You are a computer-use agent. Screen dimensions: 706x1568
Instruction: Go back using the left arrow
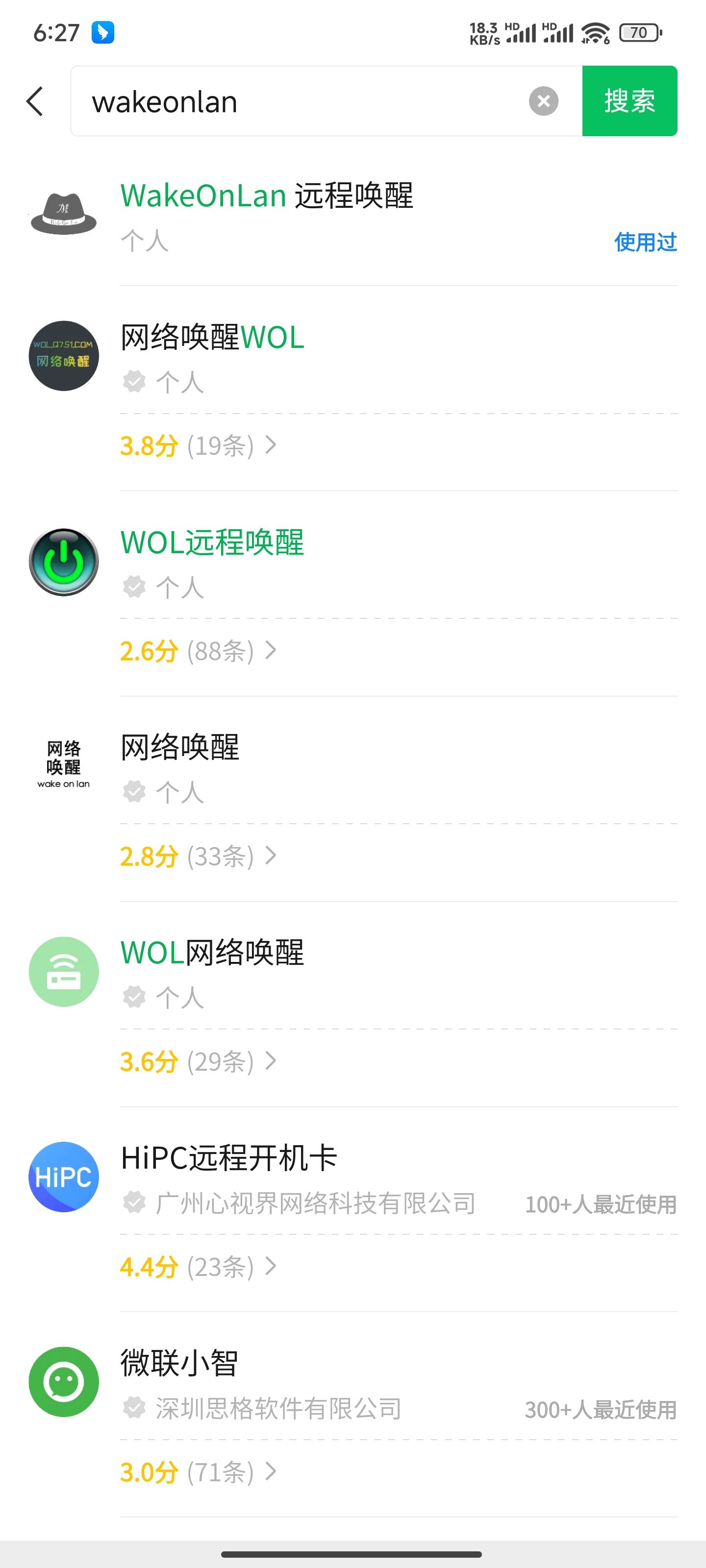pyautogui.click(x=34, y=101)
